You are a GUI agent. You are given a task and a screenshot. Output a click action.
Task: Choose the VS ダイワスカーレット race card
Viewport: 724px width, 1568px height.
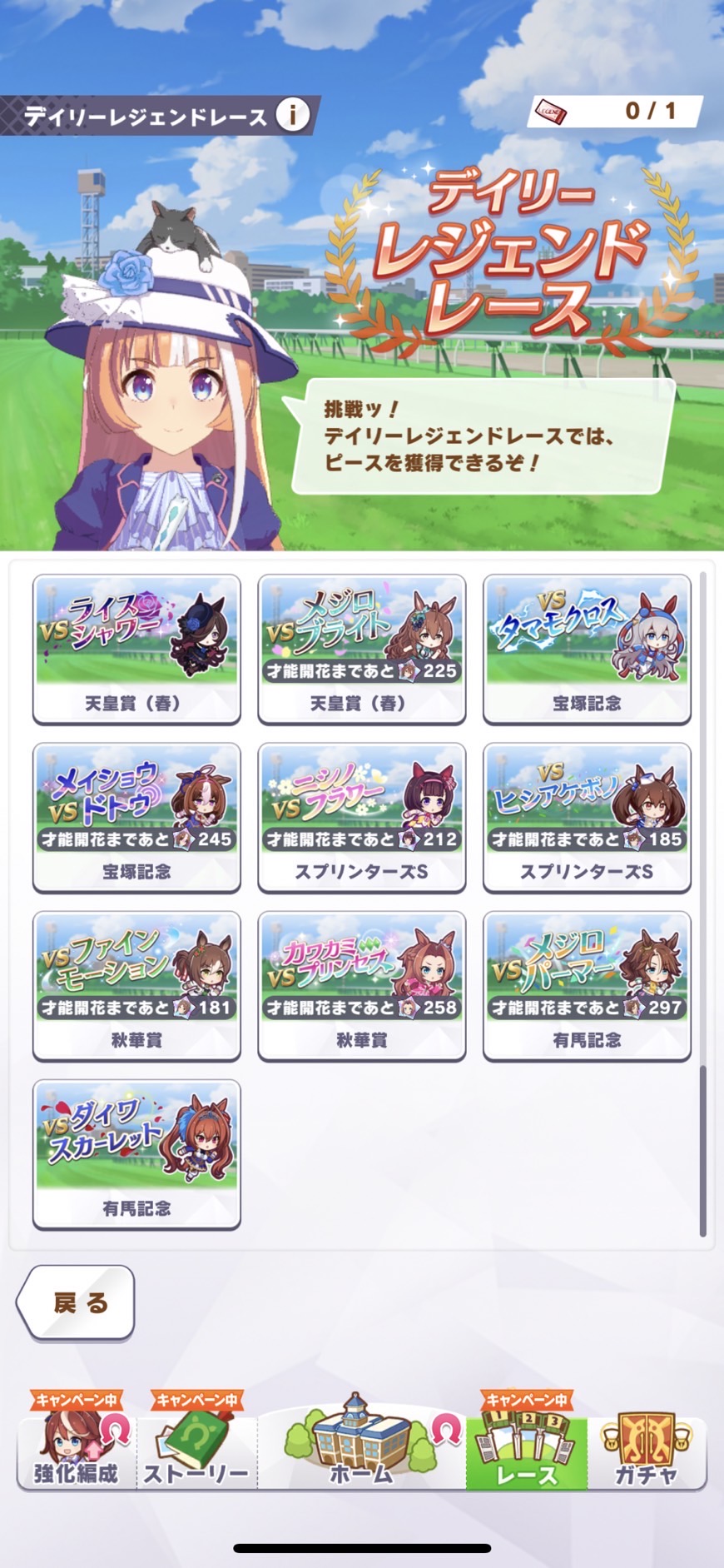point(136,1153)
